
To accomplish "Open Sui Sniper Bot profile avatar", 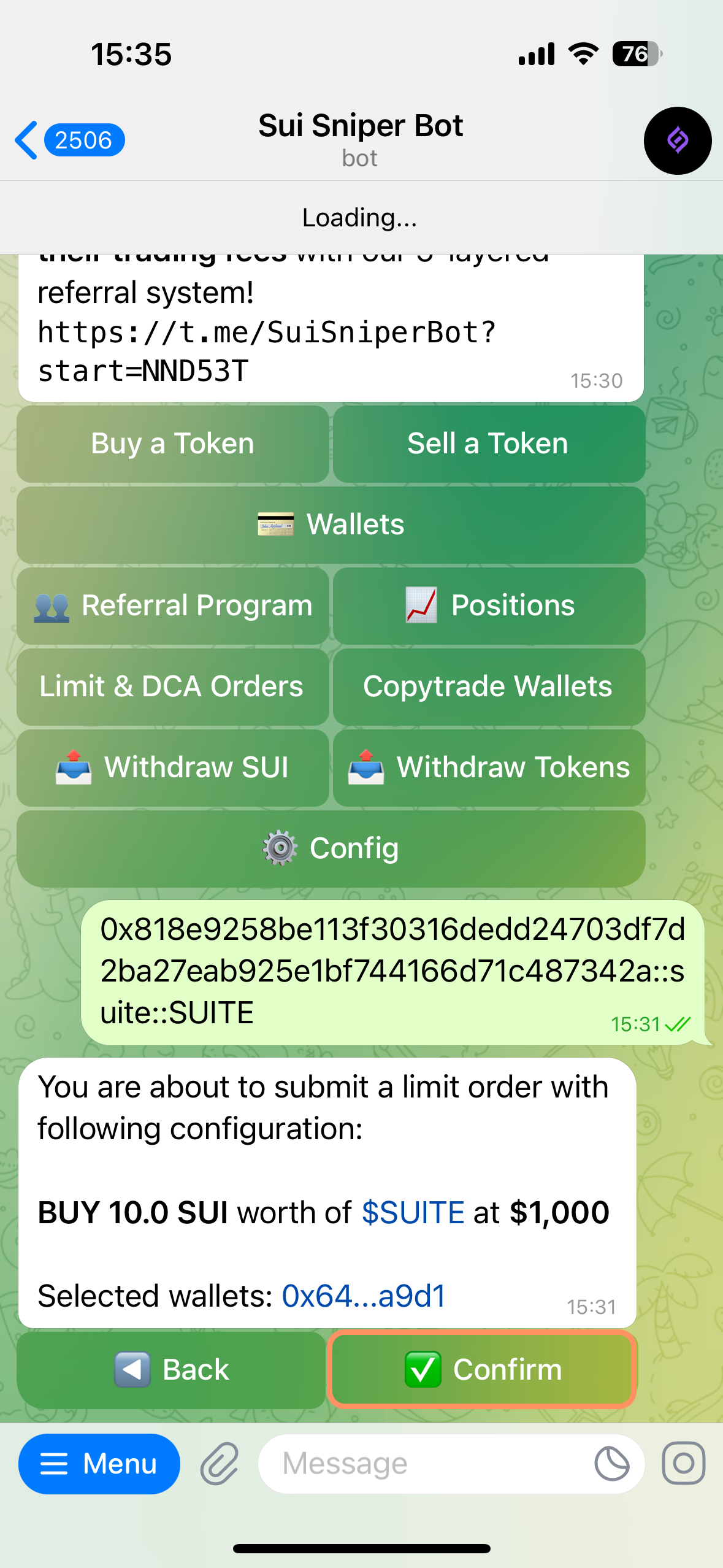I will [677, 141].
